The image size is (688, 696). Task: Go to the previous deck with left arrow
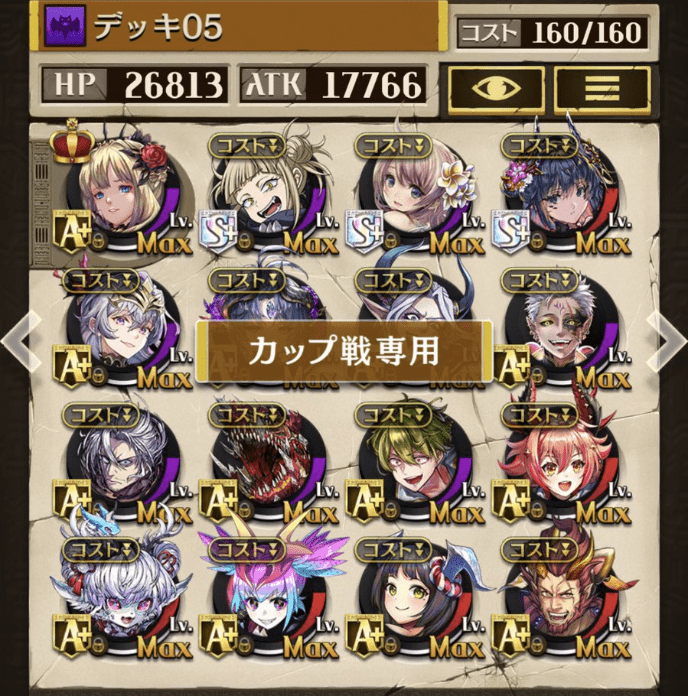tap(16, 343)
